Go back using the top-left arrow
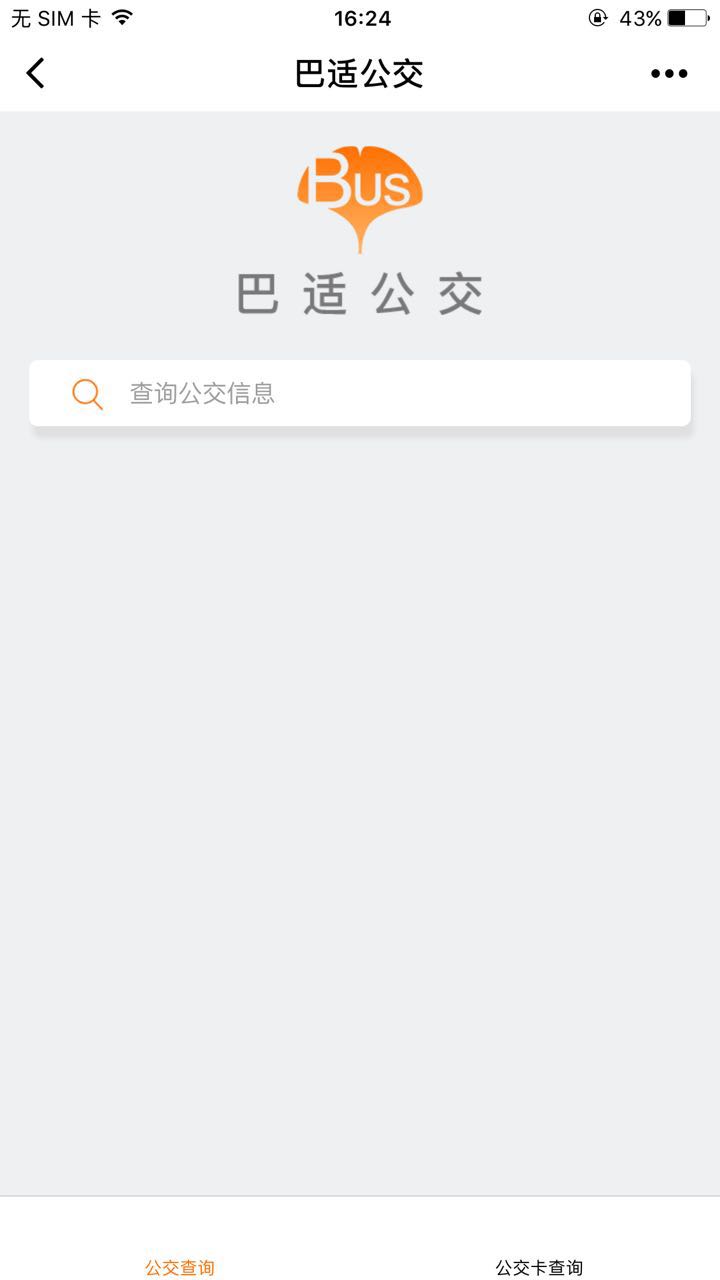The image size is (720, 1280). click(36, 73)
